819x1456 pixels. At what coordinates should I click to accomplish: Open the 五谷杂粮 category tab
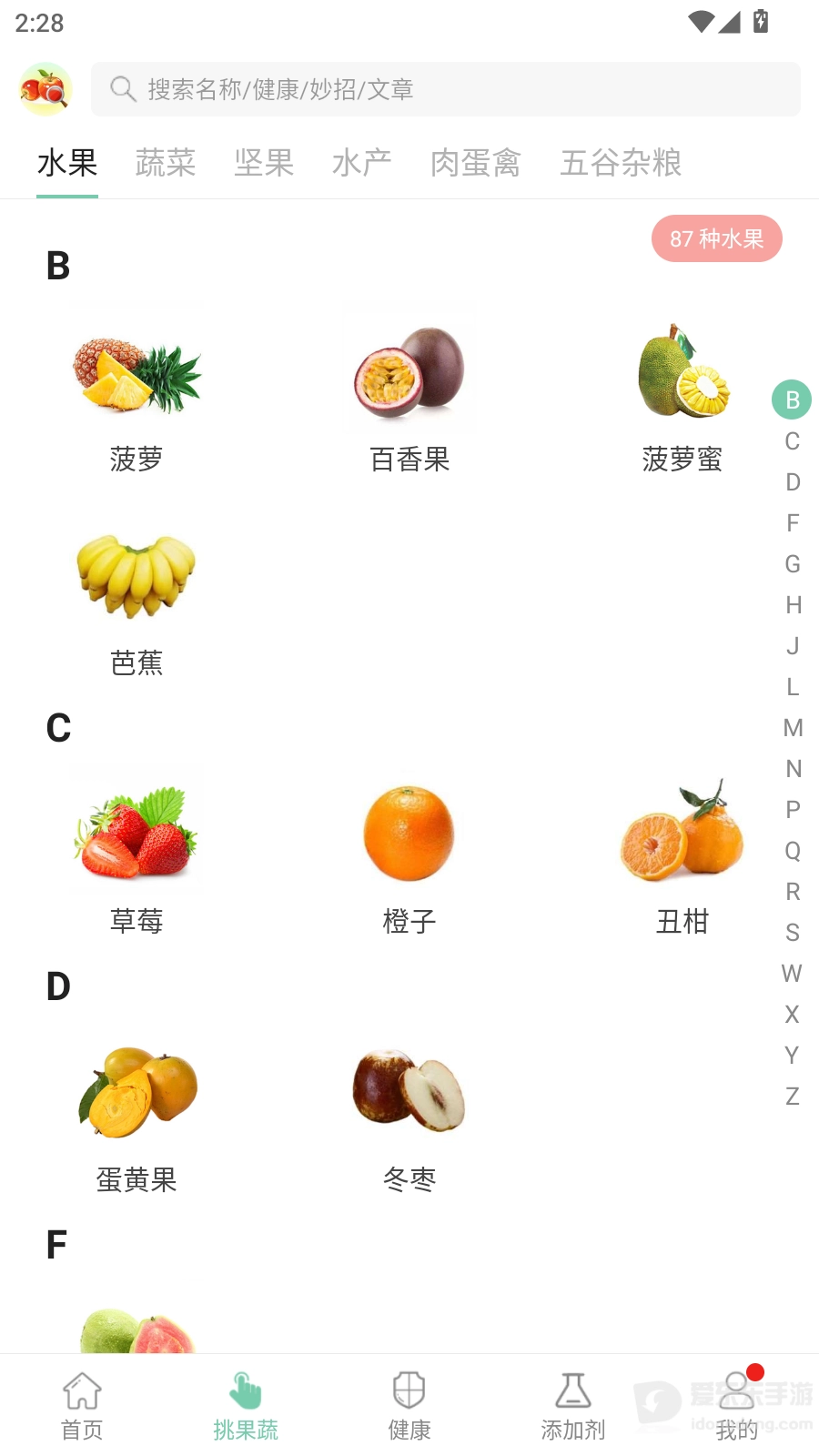pos(620,163)
